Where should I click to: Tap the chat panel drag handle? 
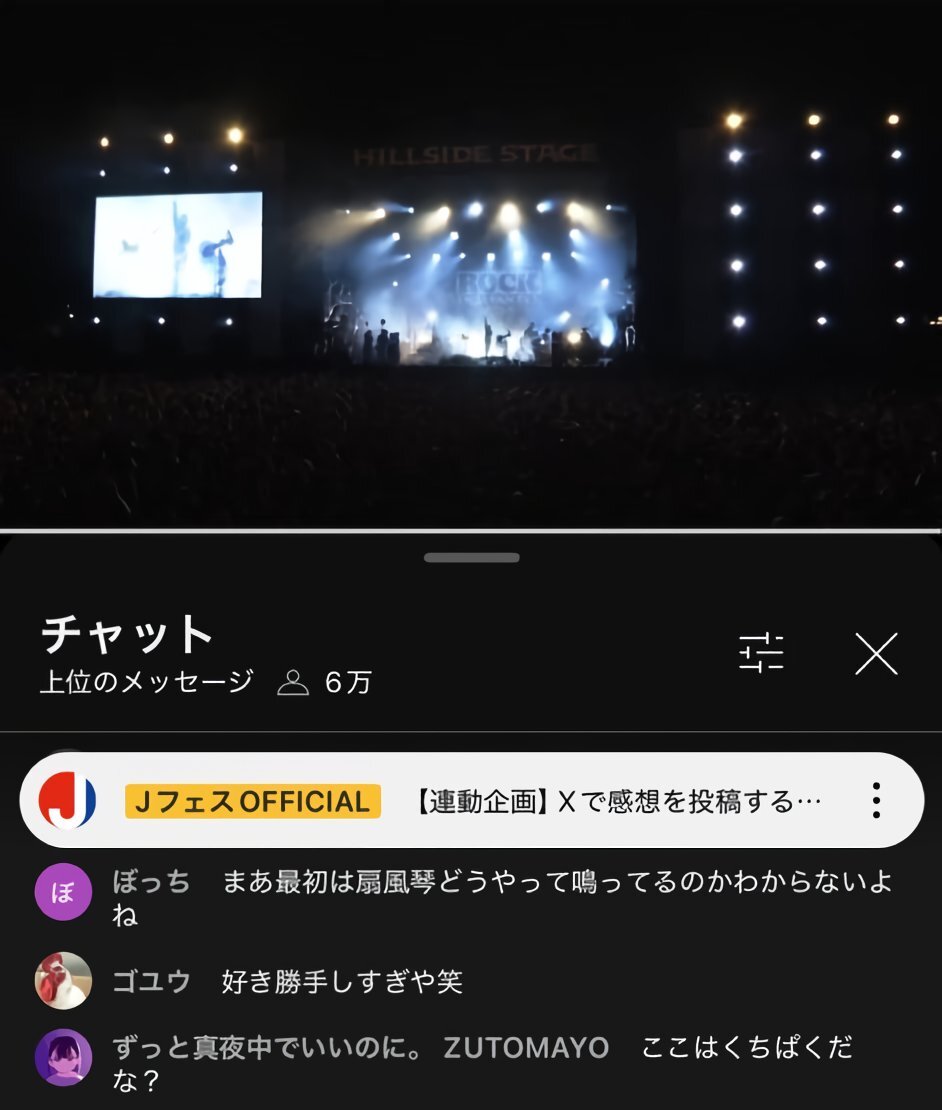click(x=470, y=557)
